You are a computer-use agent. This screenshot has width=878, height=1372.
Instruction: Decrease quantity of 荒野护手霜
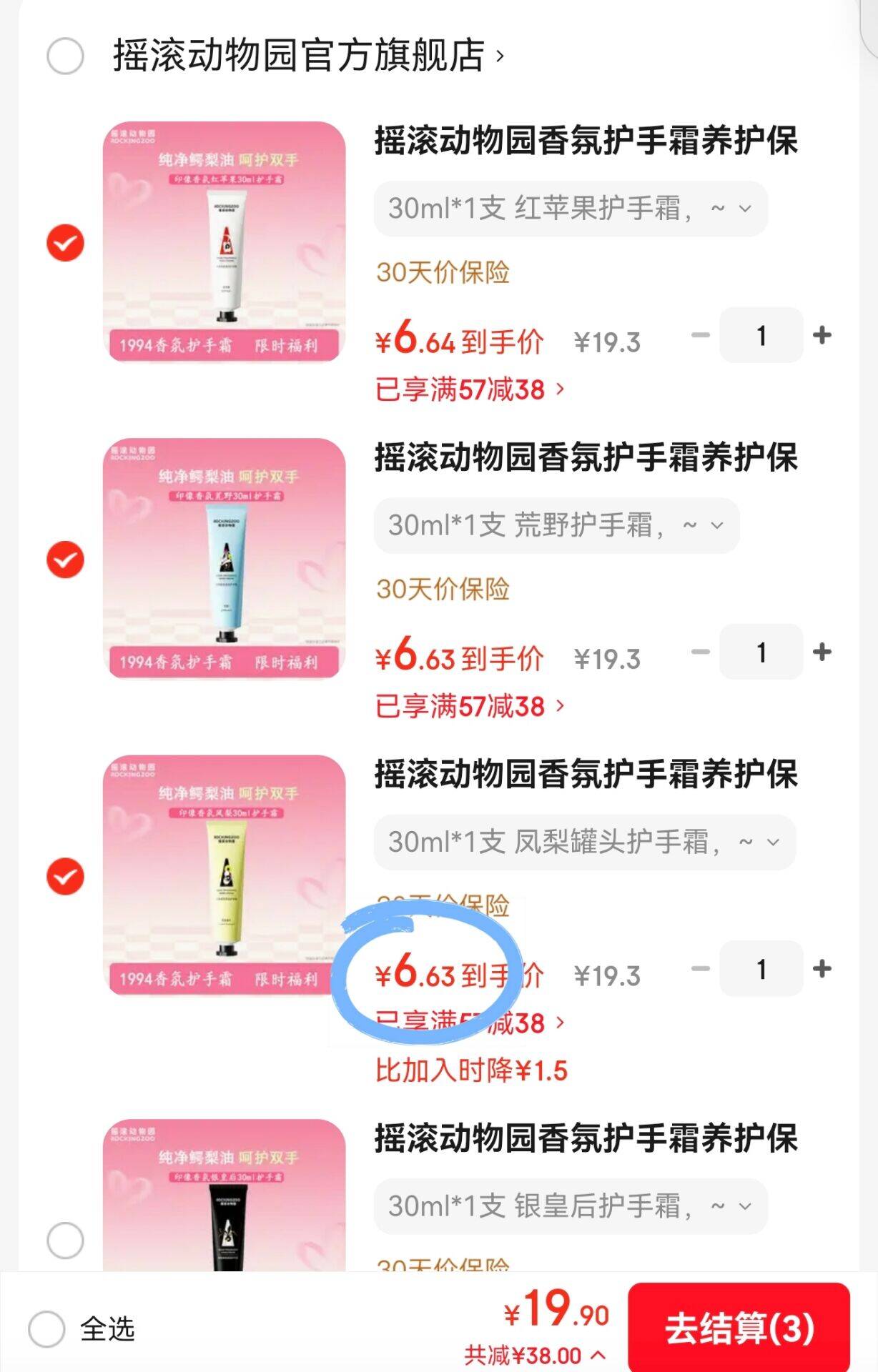point(701,652)
